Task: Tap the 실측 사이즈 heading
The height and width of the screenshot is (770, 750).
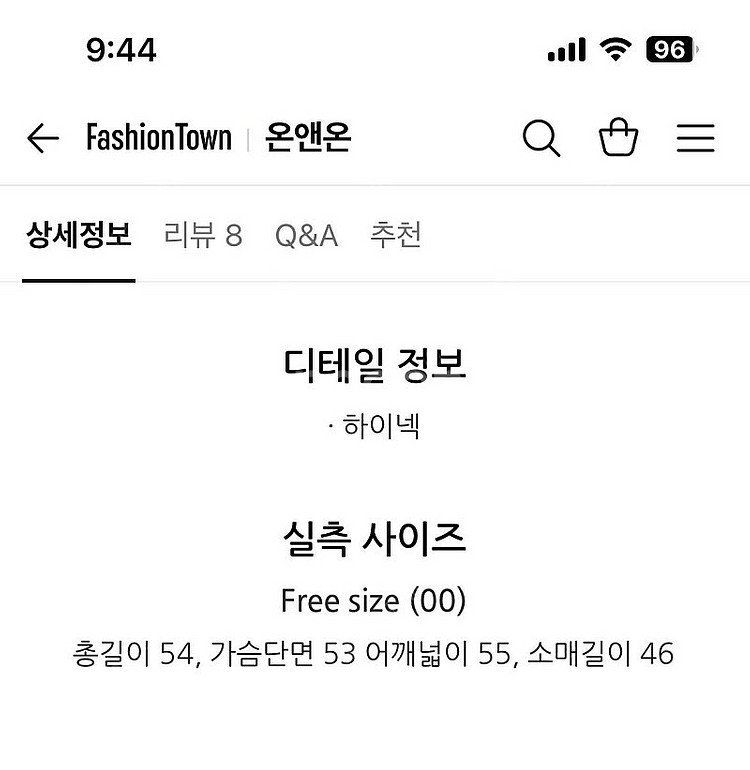Action: point(375,538)
